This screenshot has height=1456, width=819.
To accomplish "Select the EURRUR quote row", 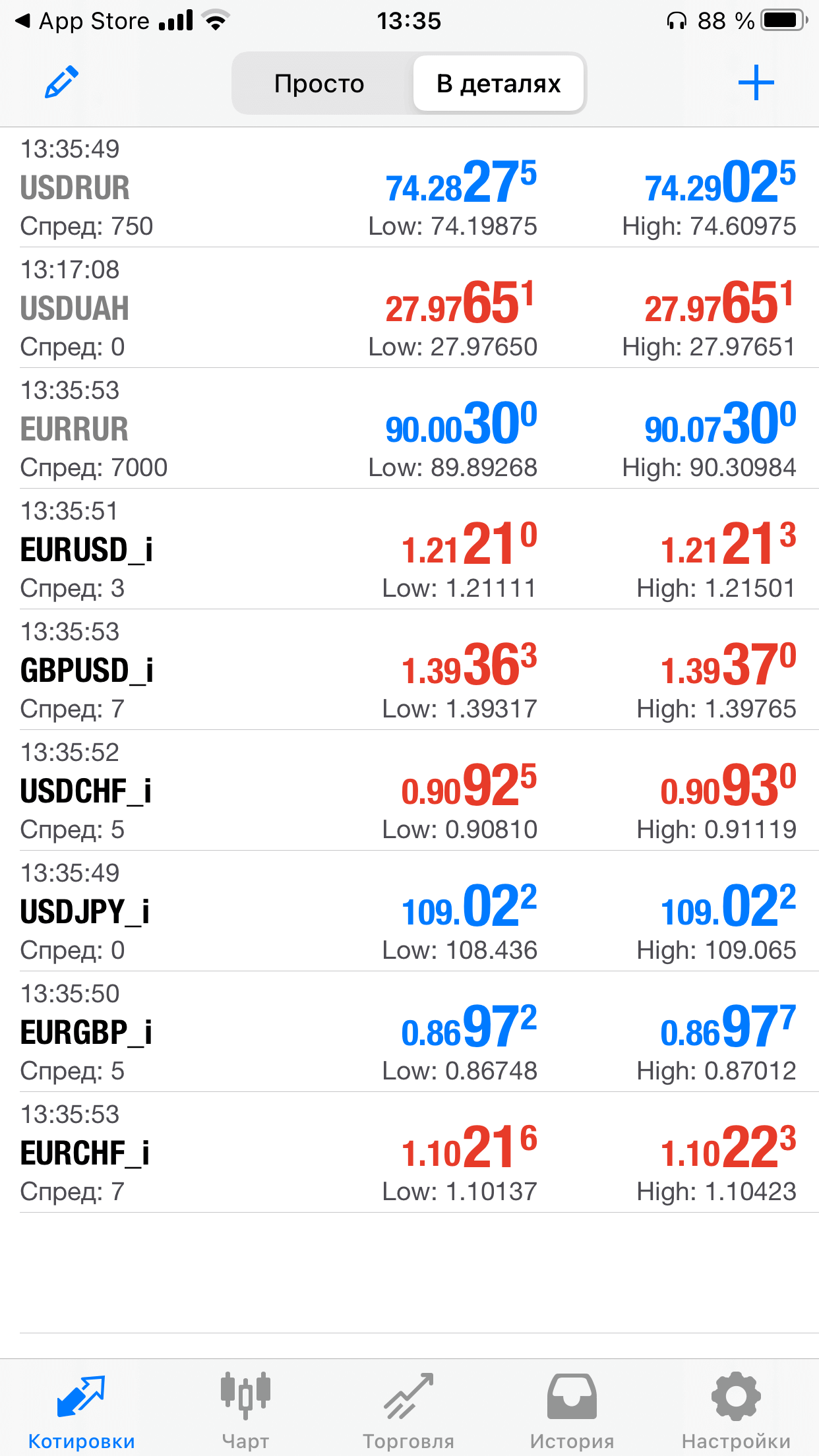I will pos(409,429).
